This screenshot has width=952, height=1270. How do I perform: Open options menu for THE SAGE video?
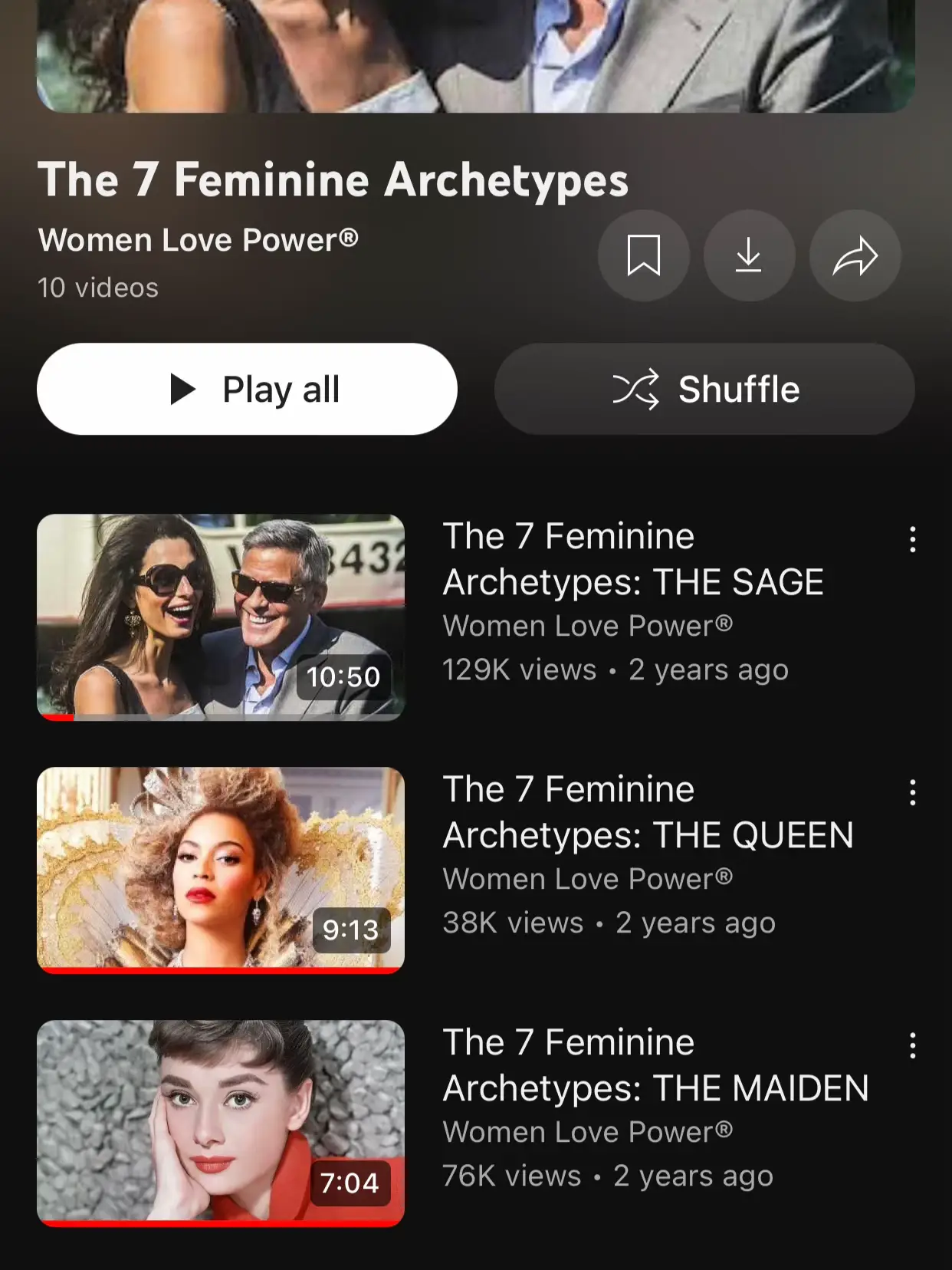coord(913,540)
